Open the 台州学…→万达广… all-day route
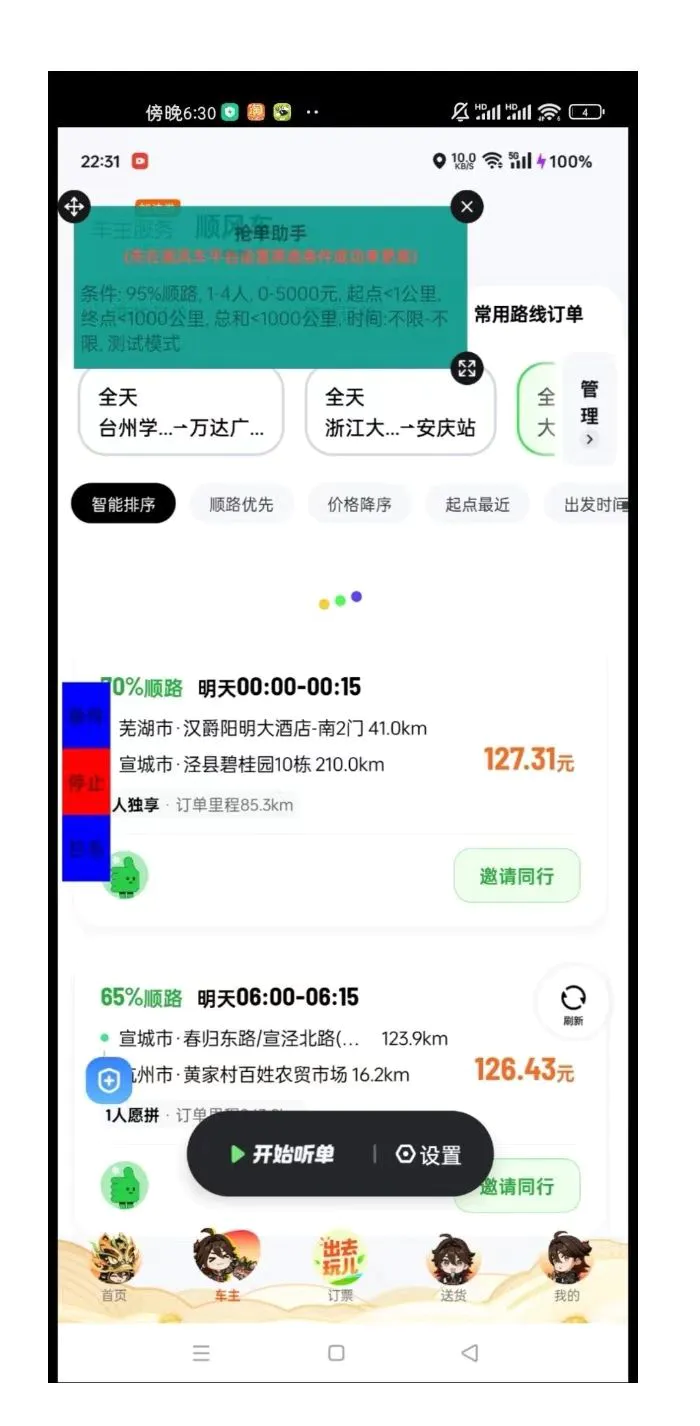Screen dimensions: 700x1426 click(181, 412)
